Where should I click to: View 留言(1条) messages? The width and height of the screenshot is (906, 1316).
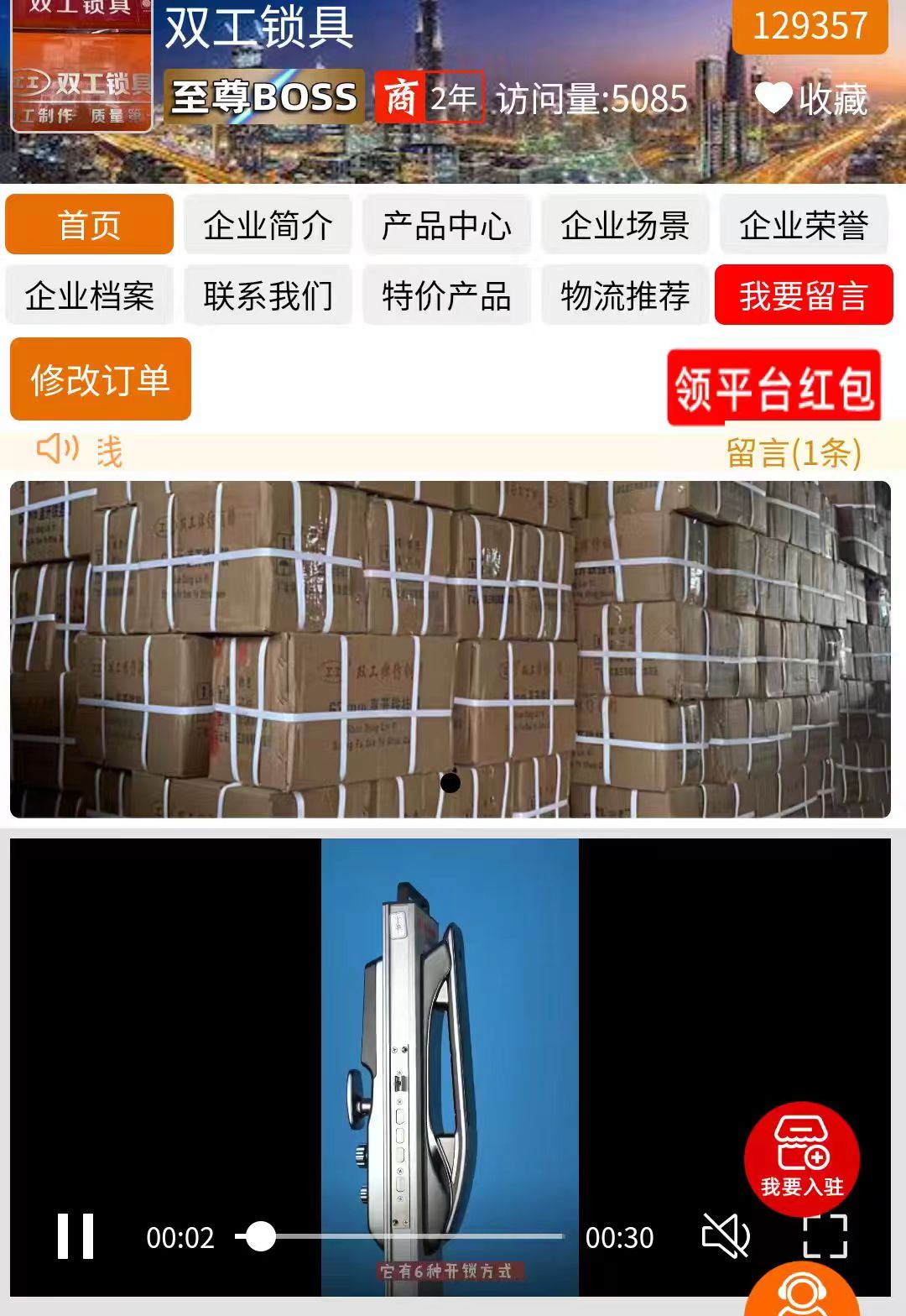794,453
